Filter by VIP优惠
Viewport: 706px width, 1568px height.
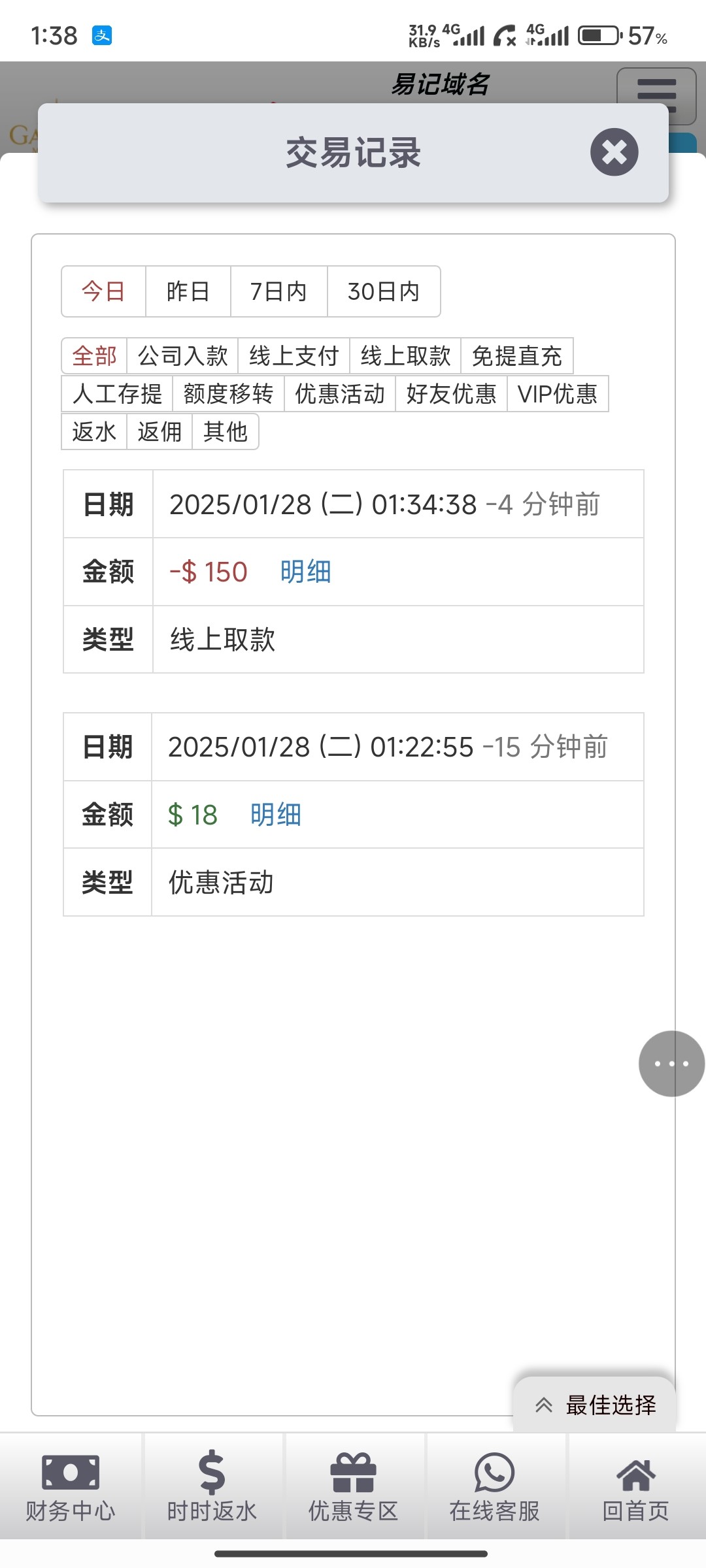pos(558,394)
